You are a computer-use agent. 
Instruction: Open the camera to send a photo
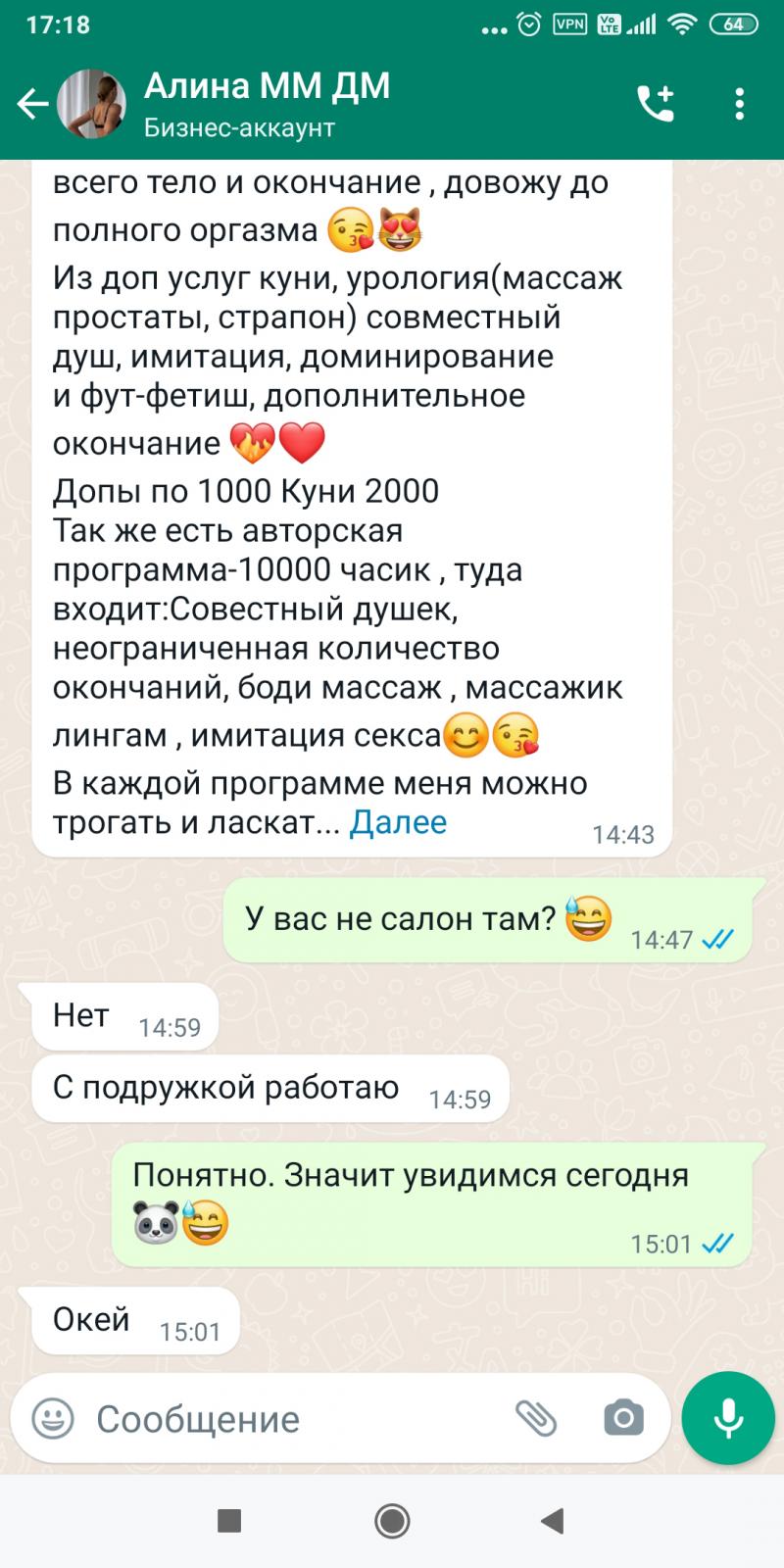click(623, 1418)
